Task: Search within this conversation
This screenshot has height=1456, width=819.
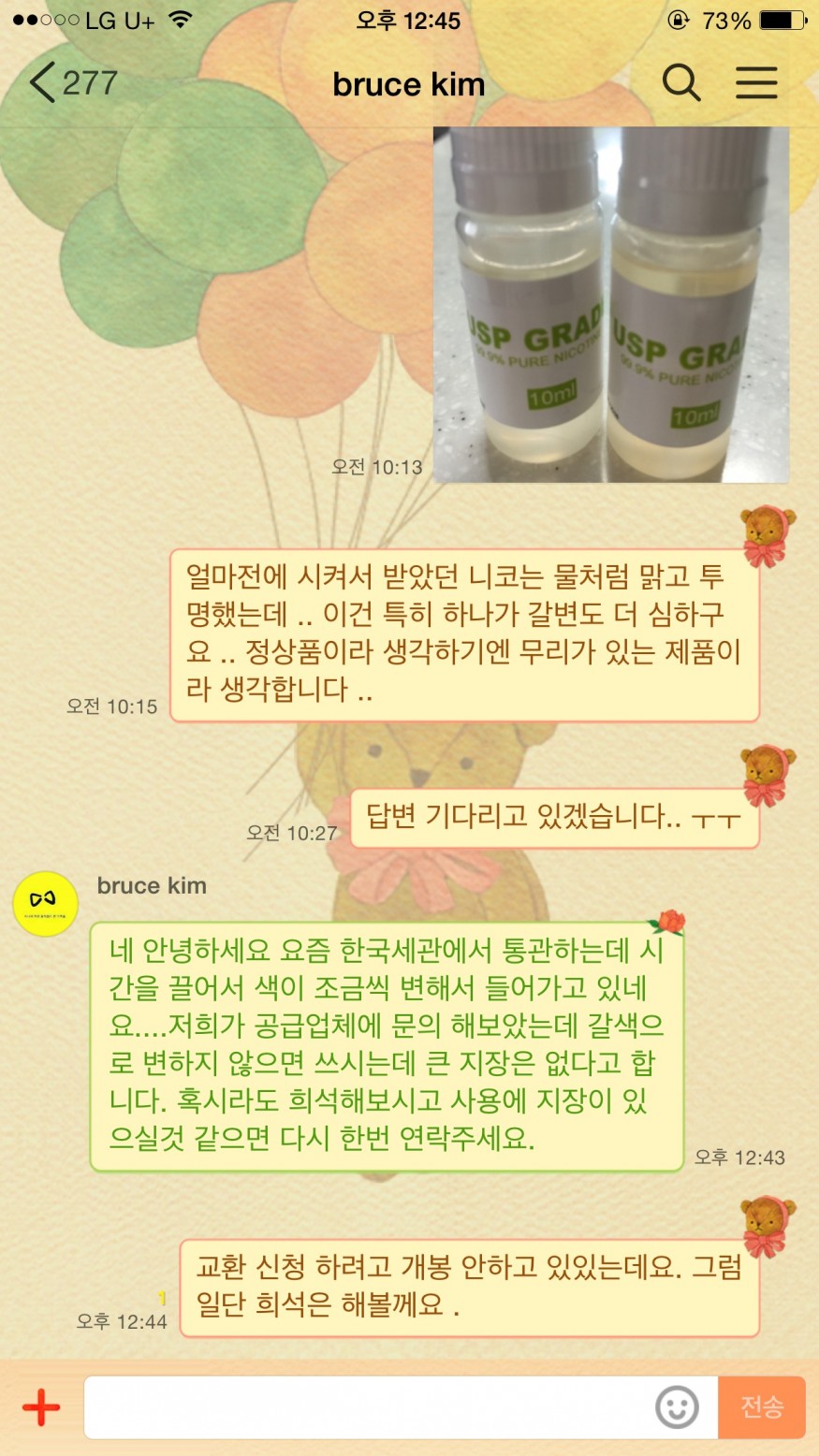Action: point(680,83)
